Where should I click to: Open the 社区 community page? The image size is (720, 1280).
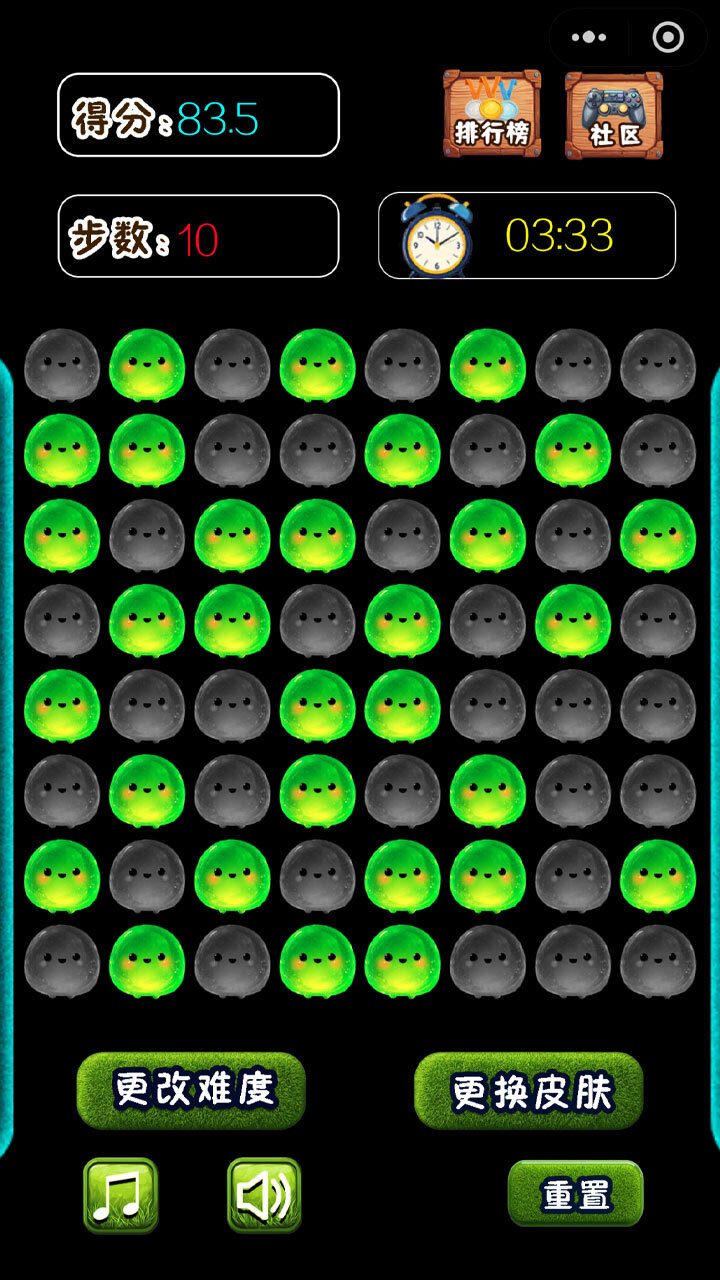614,114
